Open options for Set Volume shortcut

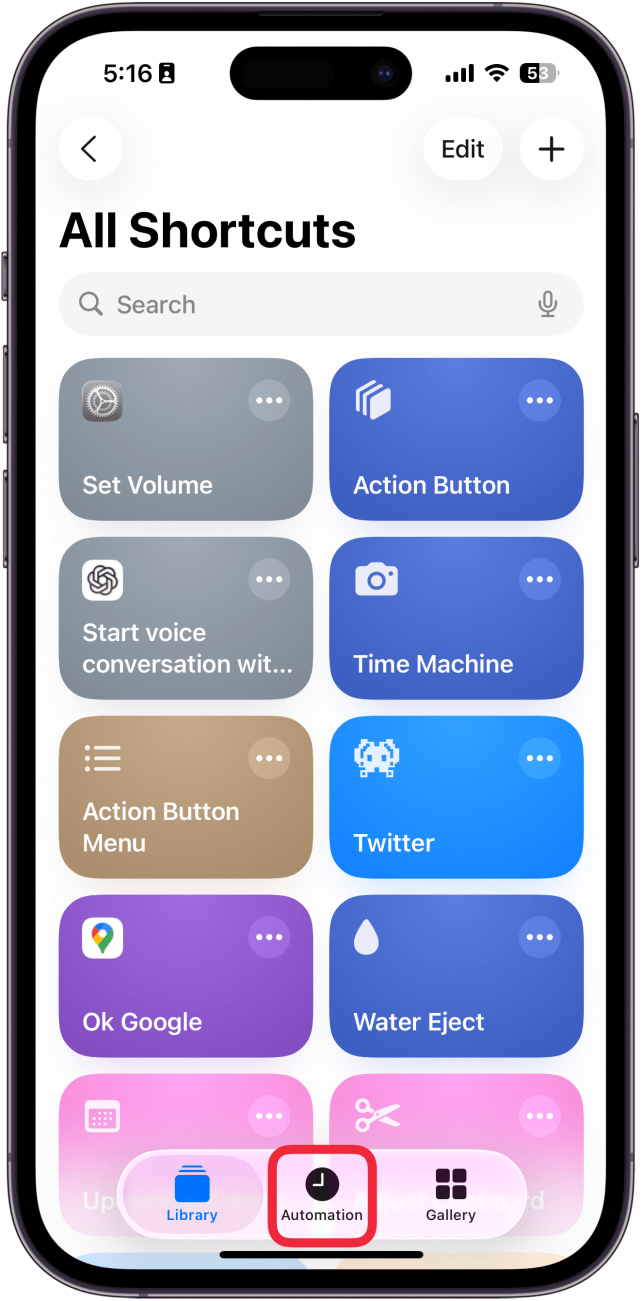click(x=269, y=400)
